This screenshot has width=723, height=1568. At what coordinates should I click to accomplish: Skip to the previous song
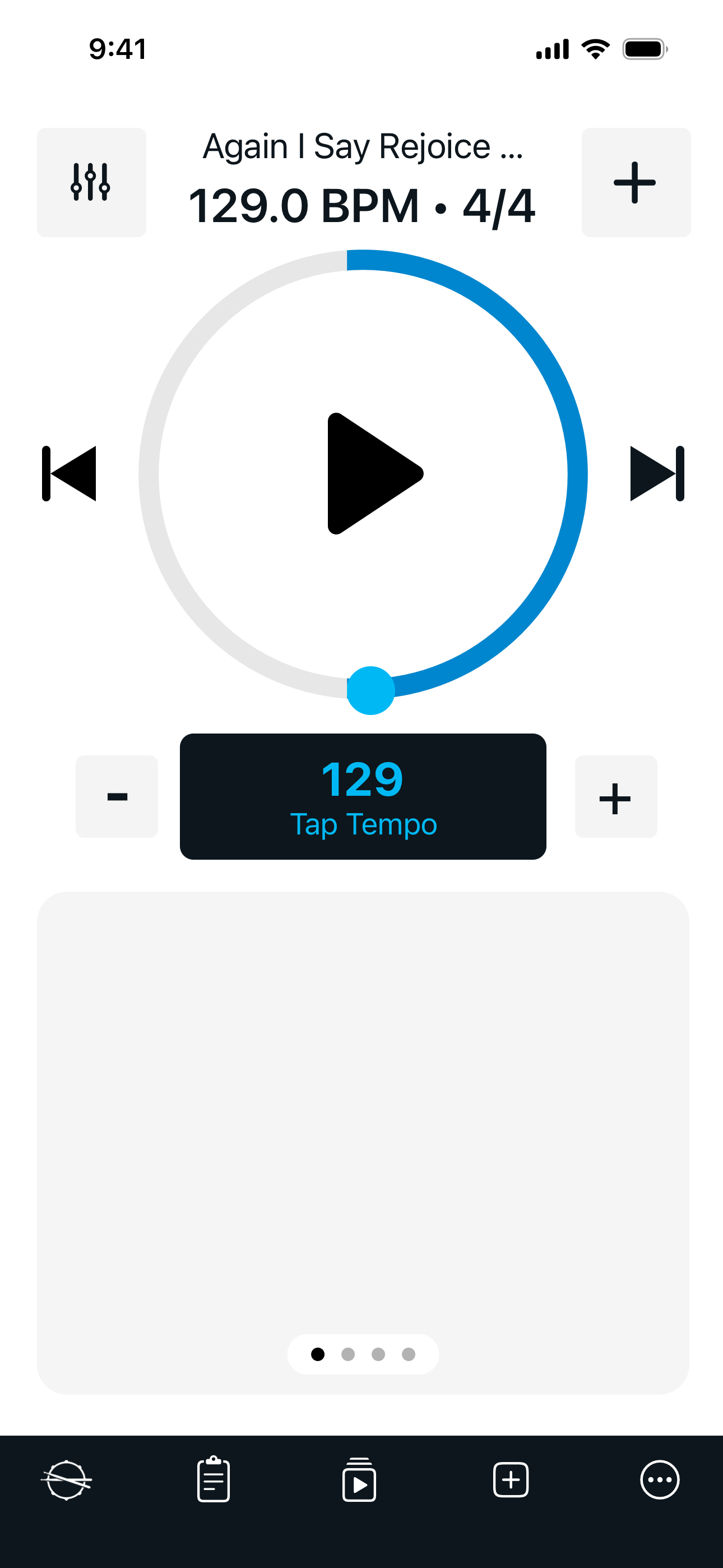tap(69, 473)
